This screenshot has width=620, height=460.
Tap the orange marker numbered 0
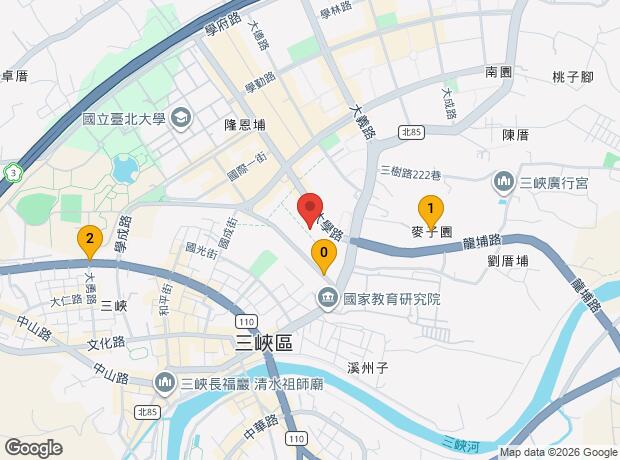click(322, 256)
